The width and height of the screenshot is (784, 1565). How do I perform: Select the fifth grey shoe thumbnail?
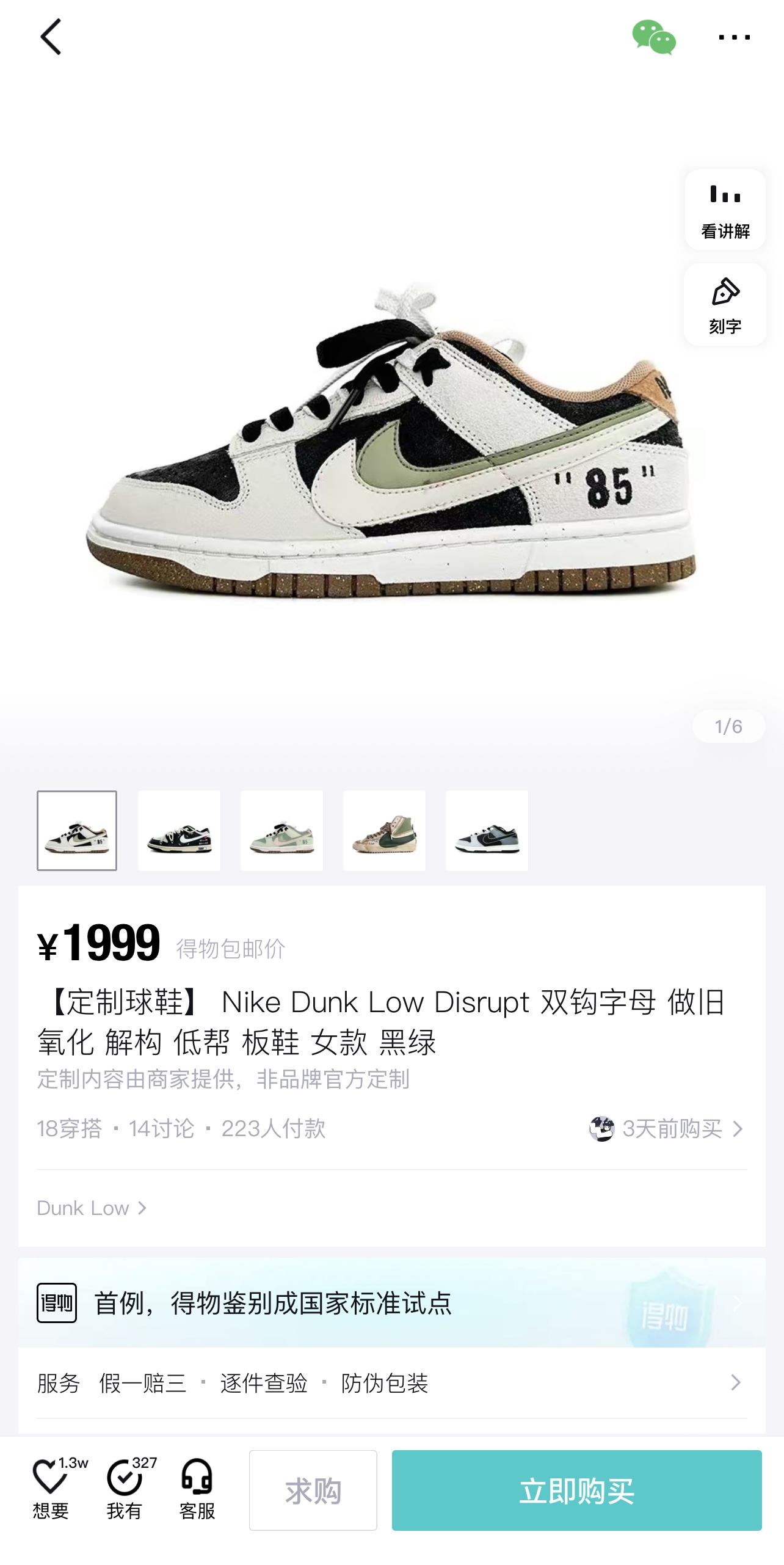(487, 831)
